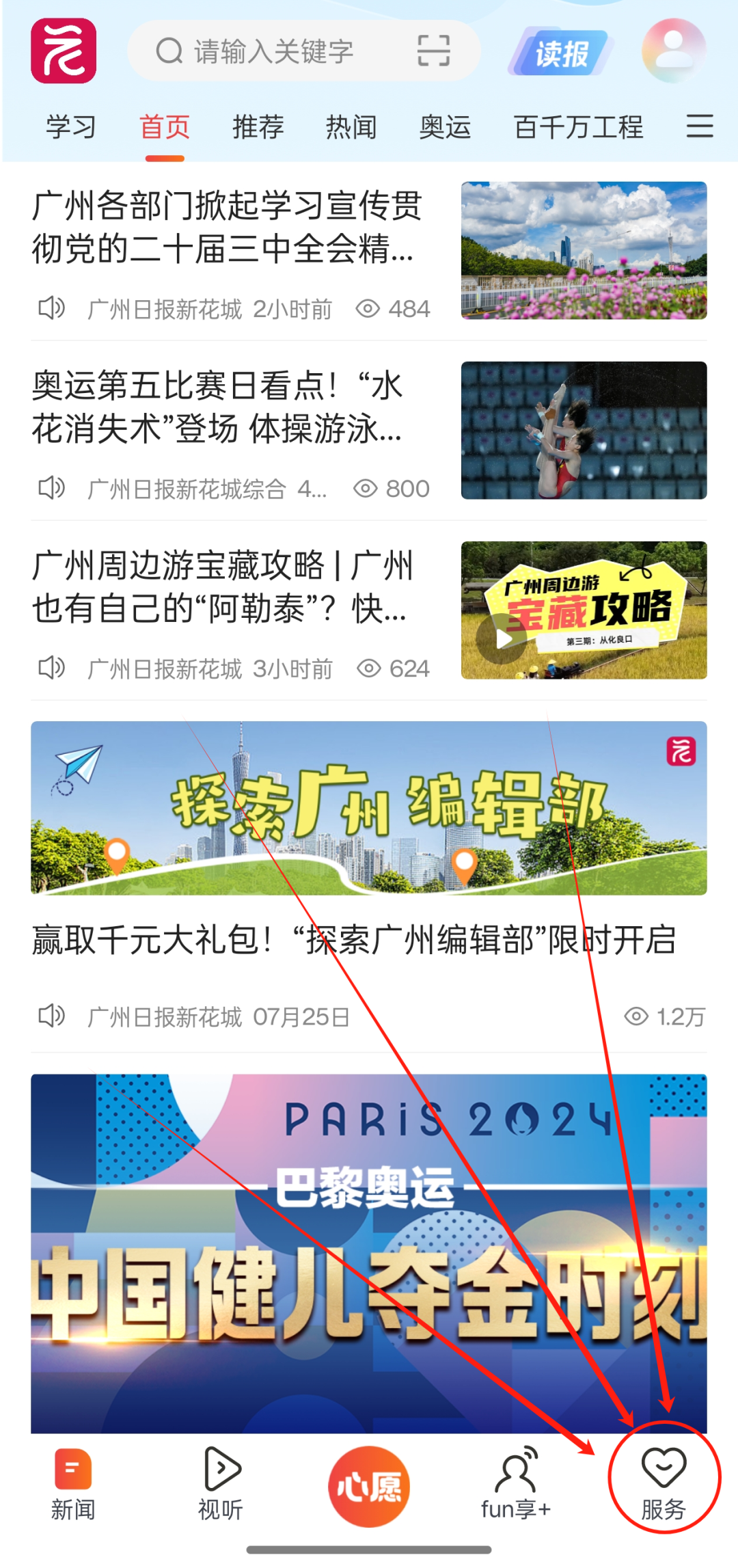Viewport: 738px width, 1568px height.
Task: Open the 奥运第五比赛日看点 article
Action: pyautogui.click(x=219, y=407)
